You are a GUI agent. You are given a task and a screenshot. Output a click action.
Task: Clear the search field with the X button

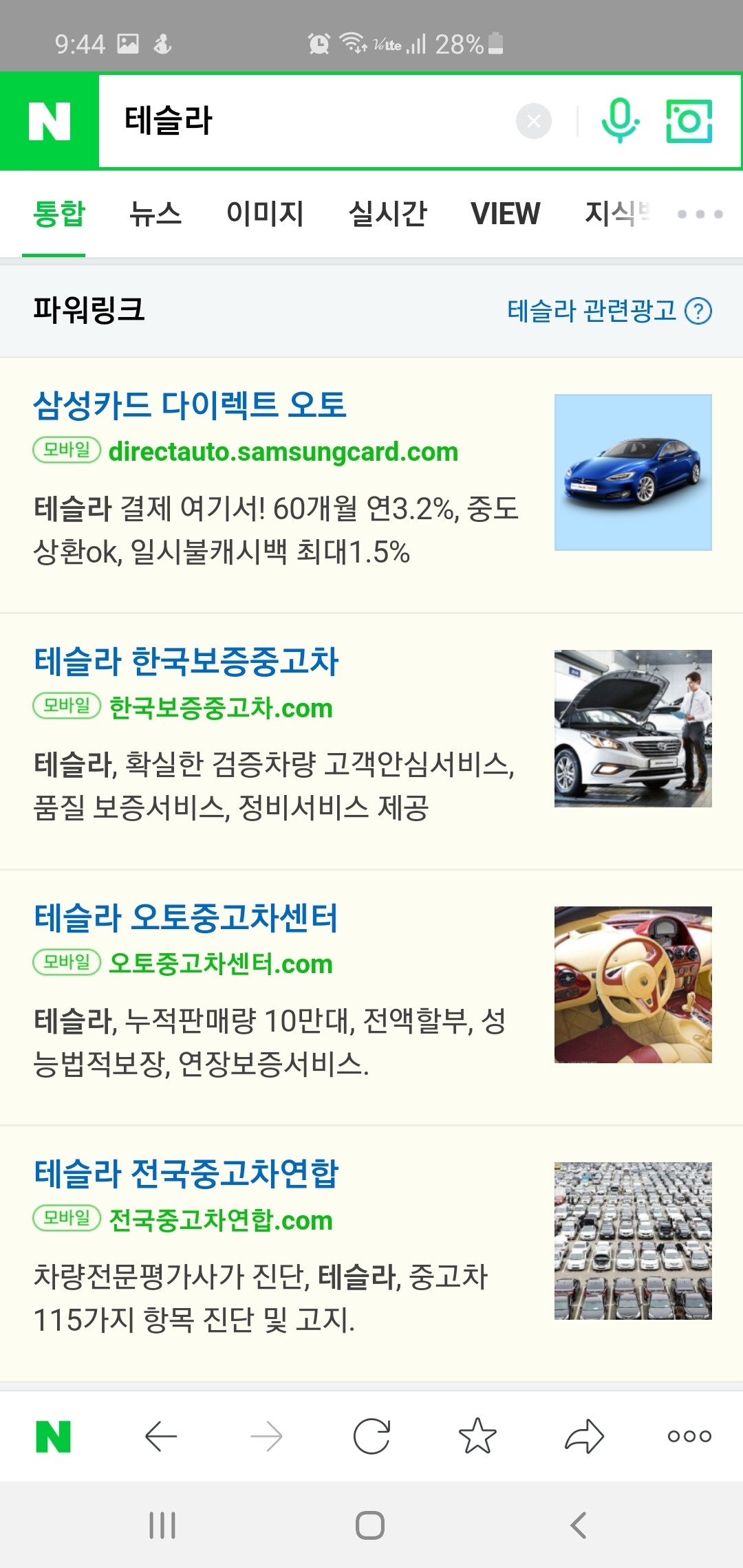click(x=532, y=120)
